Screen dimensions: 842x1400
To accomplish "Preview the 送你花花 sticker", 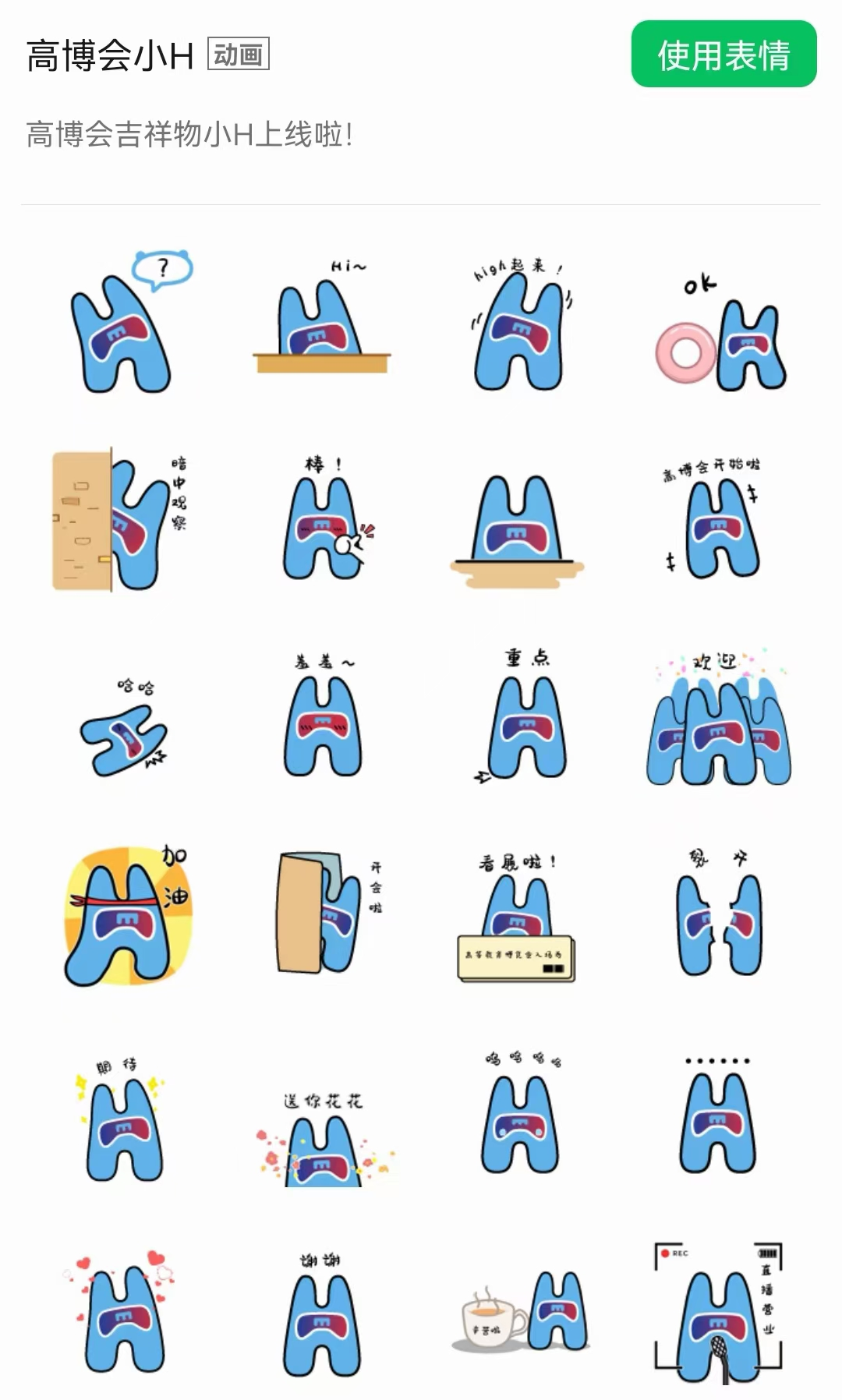I will pyautogui.click(x=322, y=1142).
